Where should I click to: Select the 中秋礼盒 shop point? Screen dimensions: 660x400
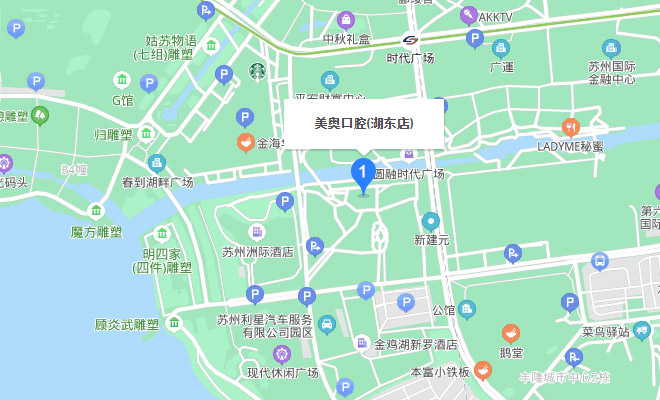click(346, 19)
